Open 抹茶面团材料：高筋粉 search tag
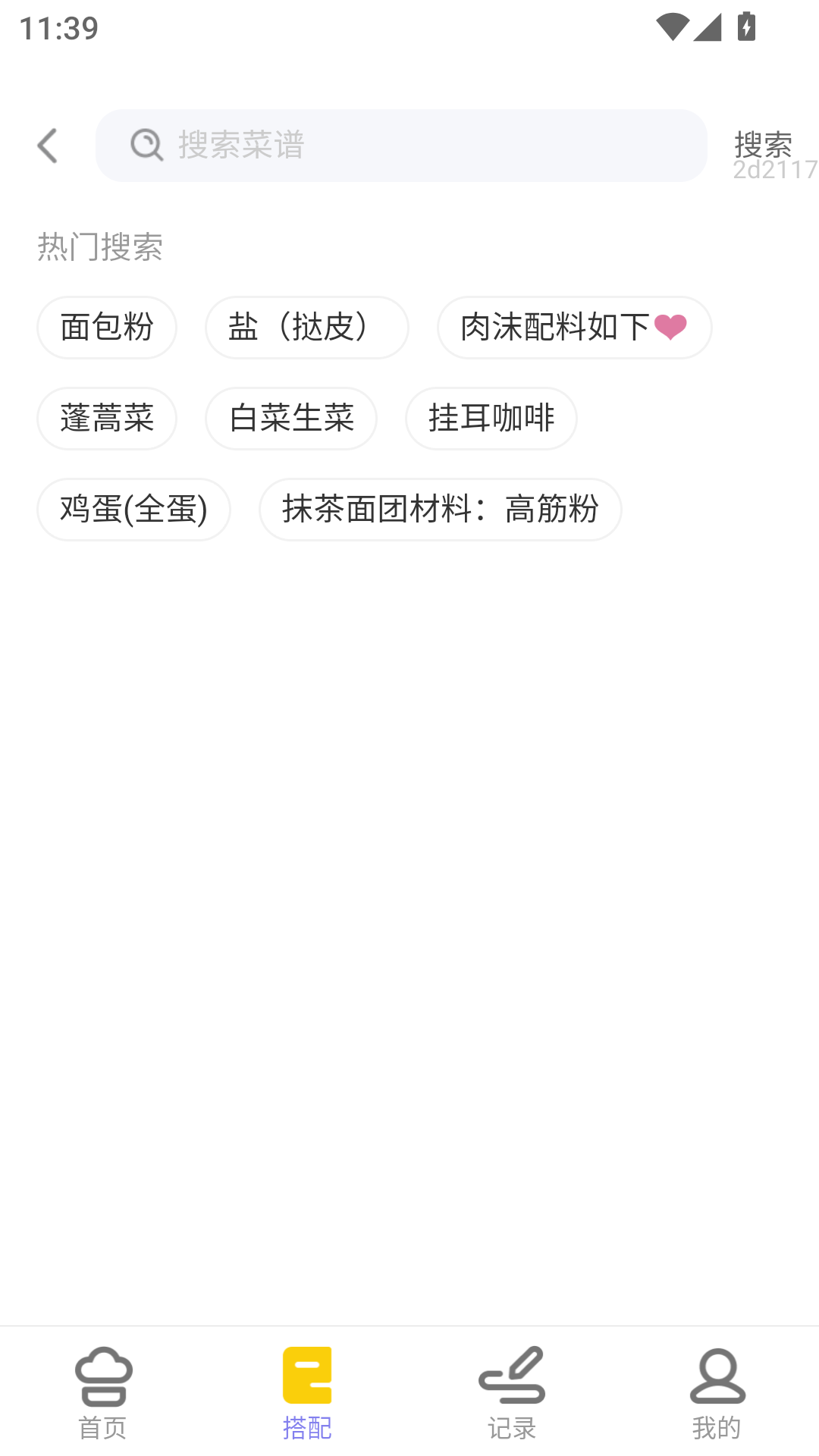 click(x=441, y=510)
